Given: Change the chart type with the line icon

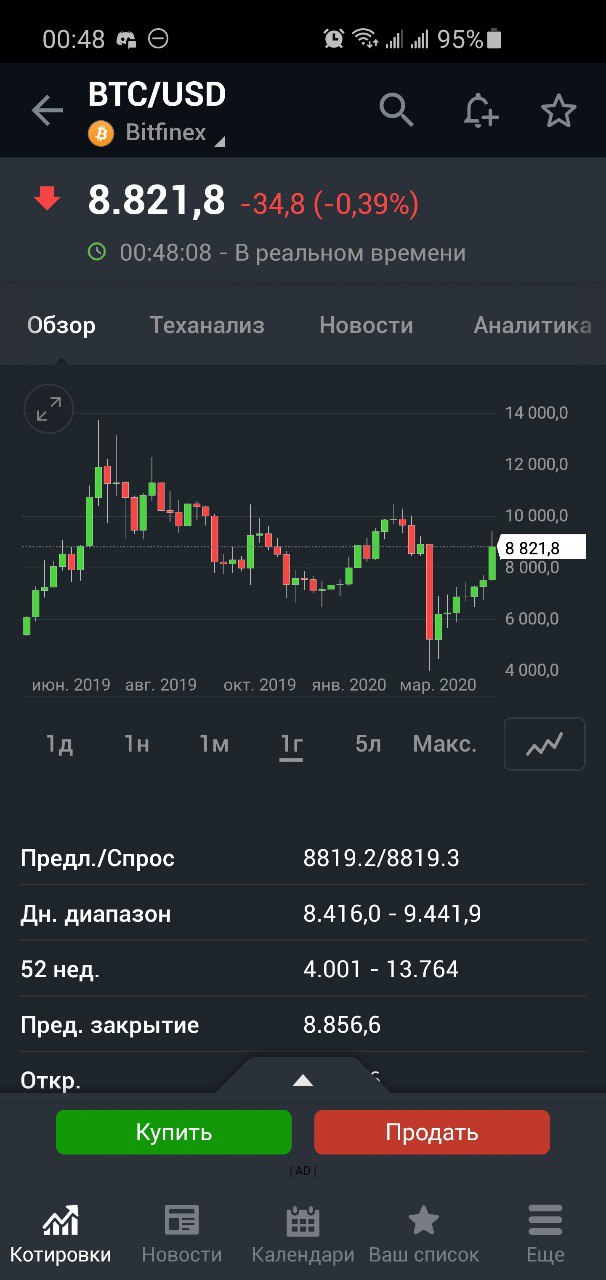Looking at the screenshot, I should coord(544,744).
